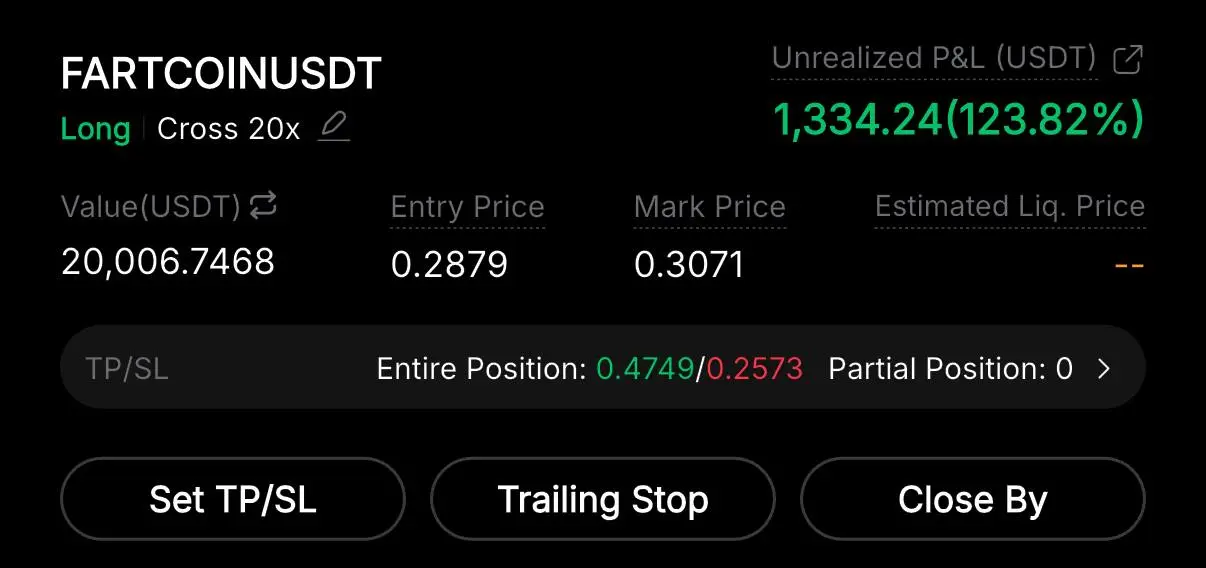Share the unrealized P&L
The image size is (1206, 568).
(1128, 60)
